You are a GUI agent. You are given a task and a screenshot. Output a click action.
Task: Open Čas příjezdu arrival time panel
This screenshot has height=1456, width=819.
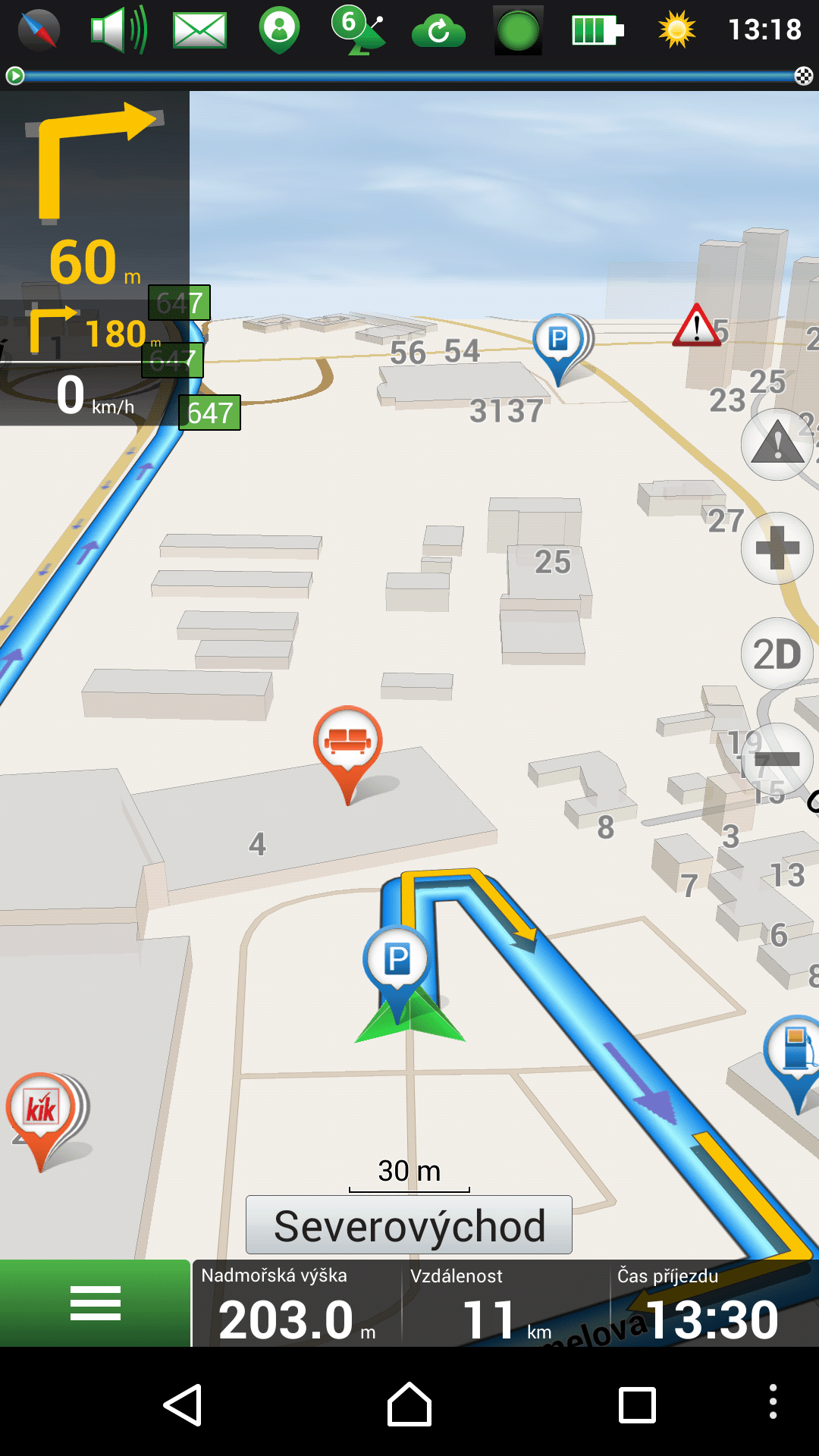[x=711, y=1304]
